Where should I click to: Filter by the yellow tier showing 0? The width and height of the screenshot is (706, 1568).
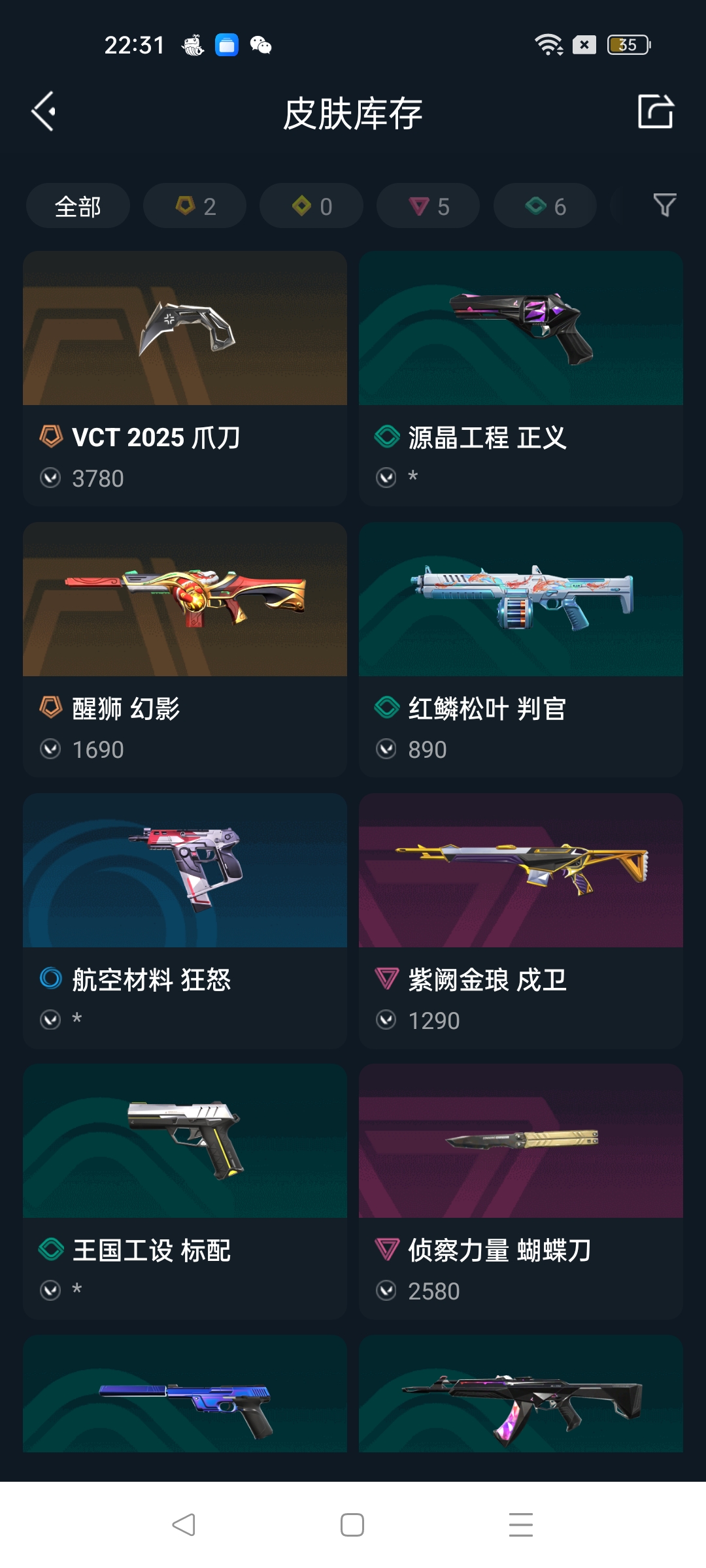point(311,206)
